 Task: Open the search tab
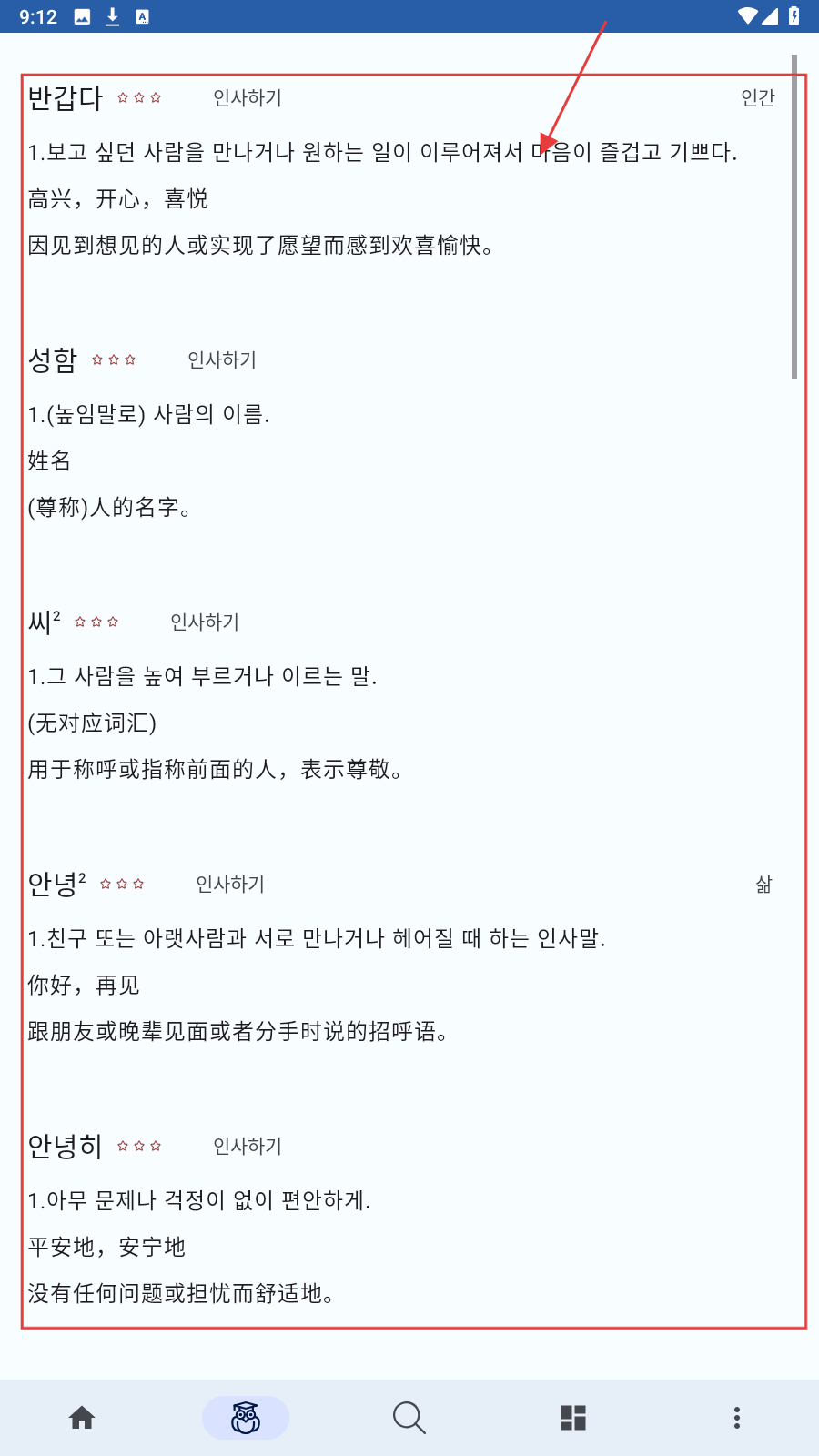(x=409, y=1417)
